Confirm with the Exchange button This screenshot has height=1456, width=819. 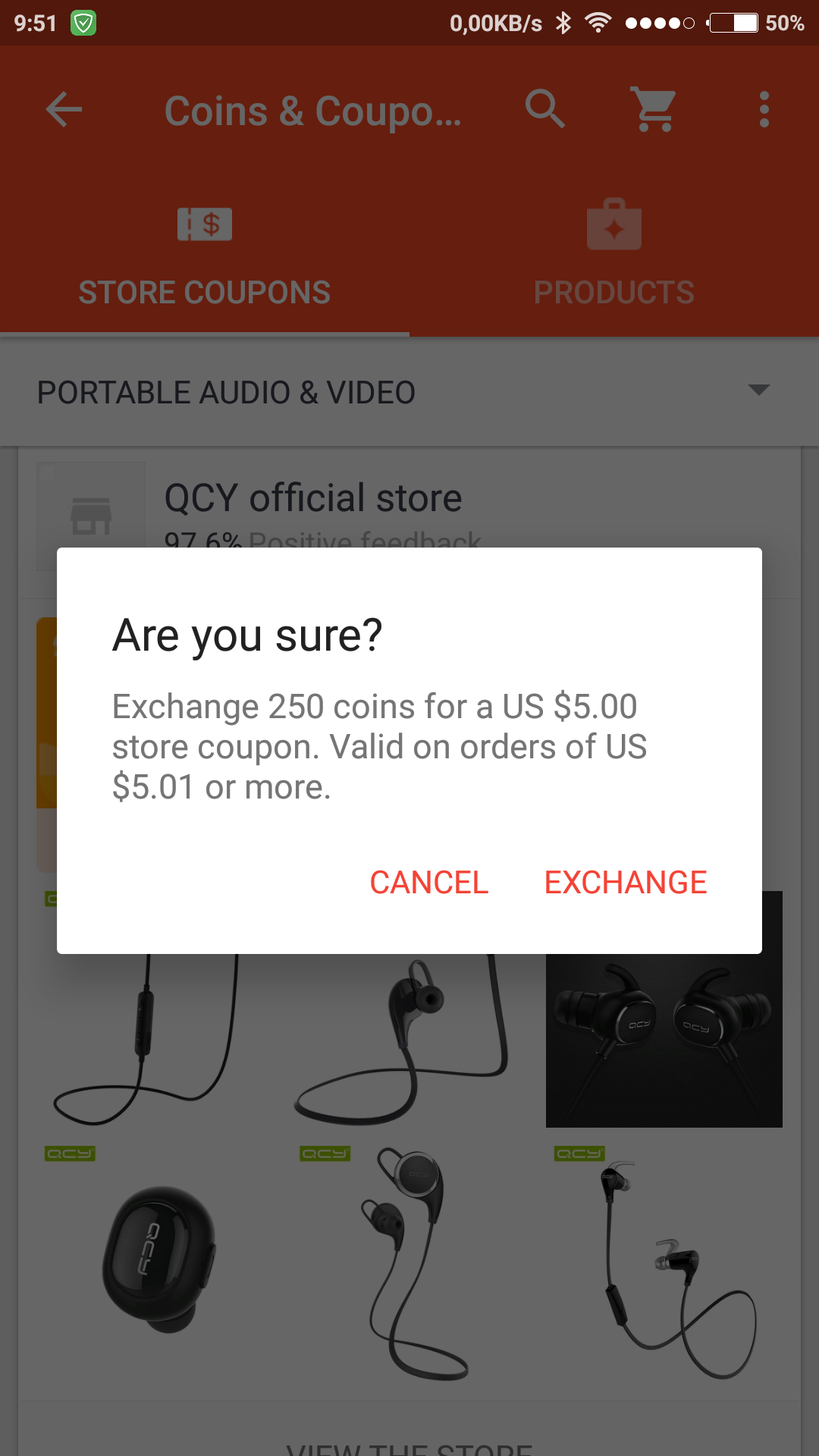click(626, 883)
